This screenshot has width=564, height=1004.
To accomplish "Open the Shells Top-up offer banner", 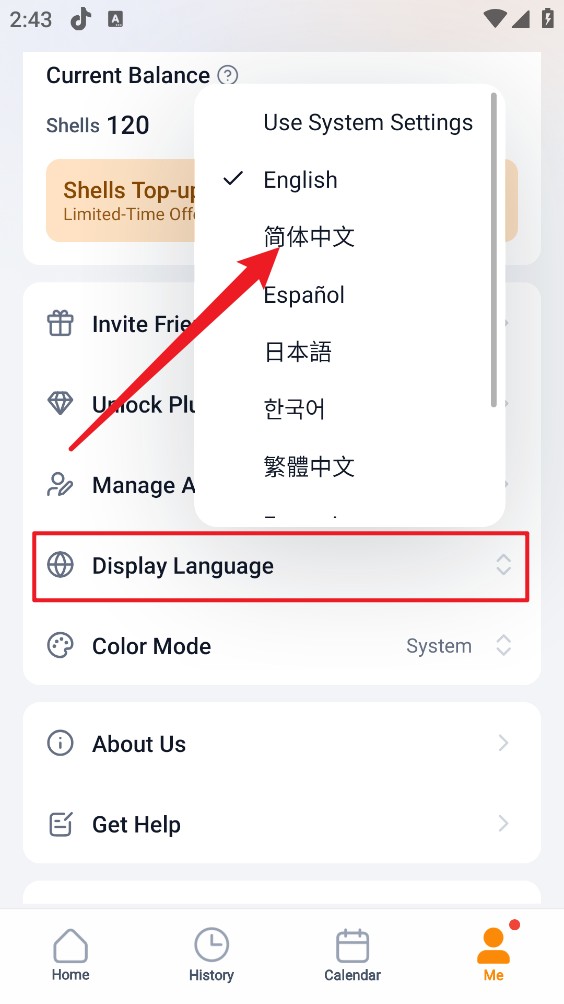I will point(281,200).
